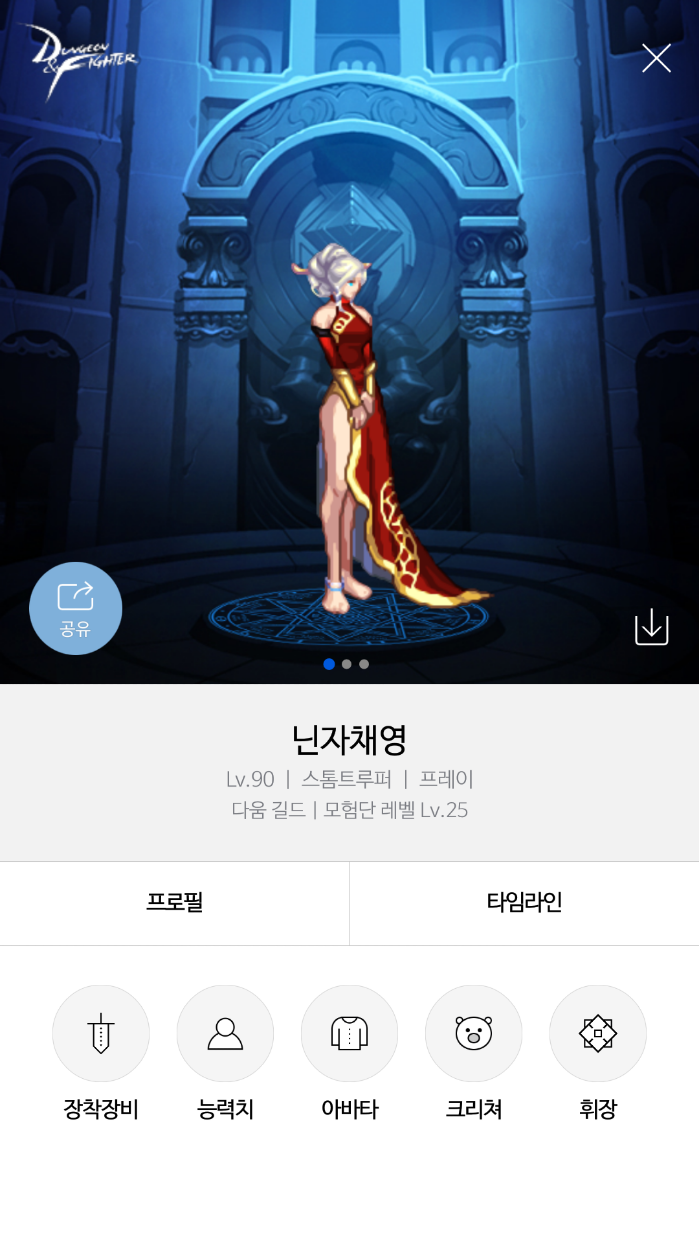The height and width of the screenshot is (1244, 699).
Task: Share this character with 공유 button
Action: [x=76, y=608]
